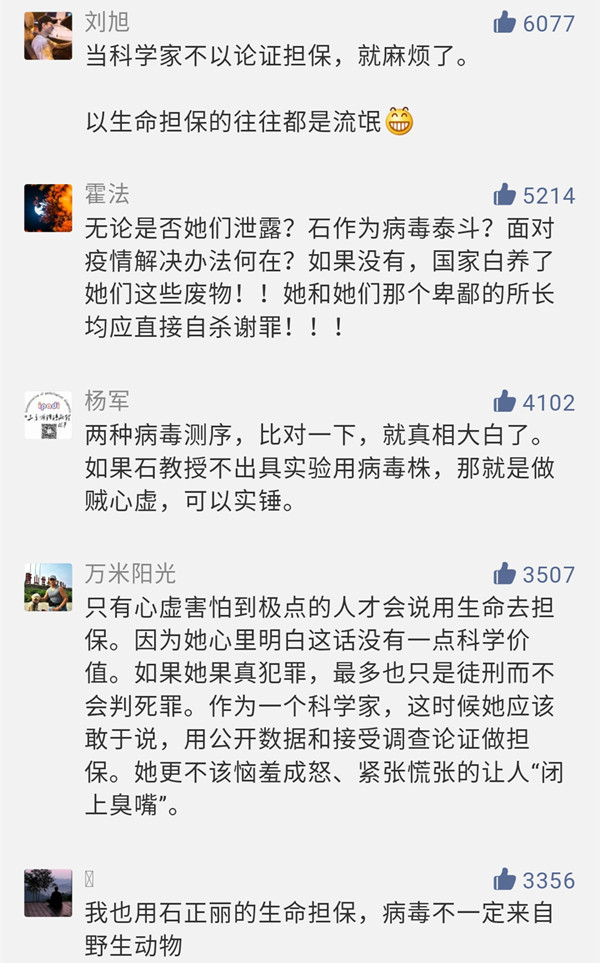Like 万米阳光's comment
Viewport: 600px width, 963px height.
(504, 574)
